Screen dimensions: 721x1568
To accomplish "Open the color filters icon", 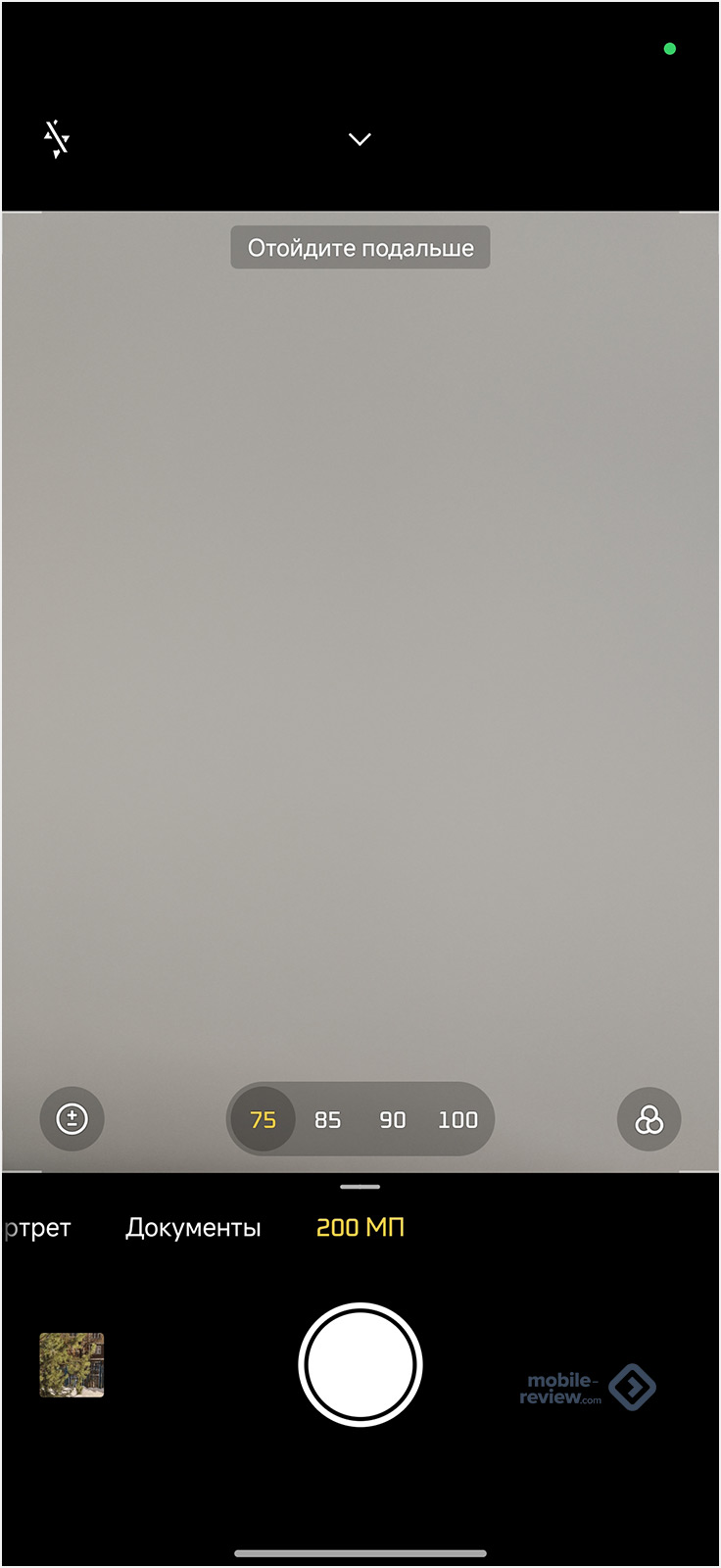I will point(649,1118).
